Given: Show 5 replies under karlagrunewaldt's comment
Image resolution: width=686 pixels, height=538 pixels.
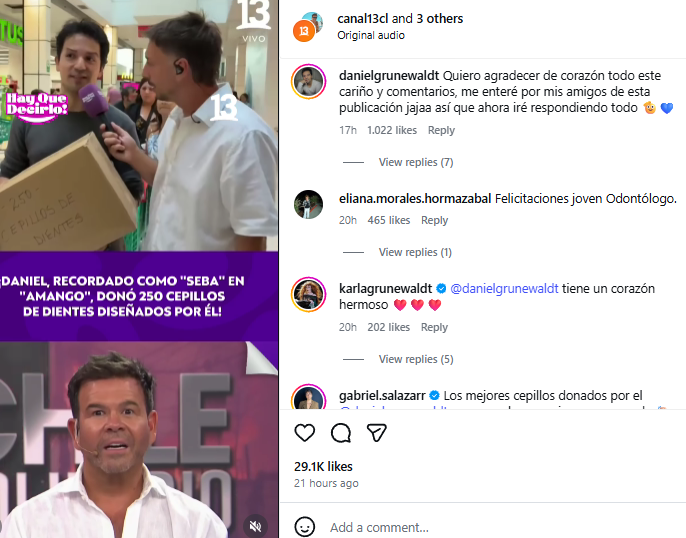Looking at the screenshot, I should coord(415,359).
